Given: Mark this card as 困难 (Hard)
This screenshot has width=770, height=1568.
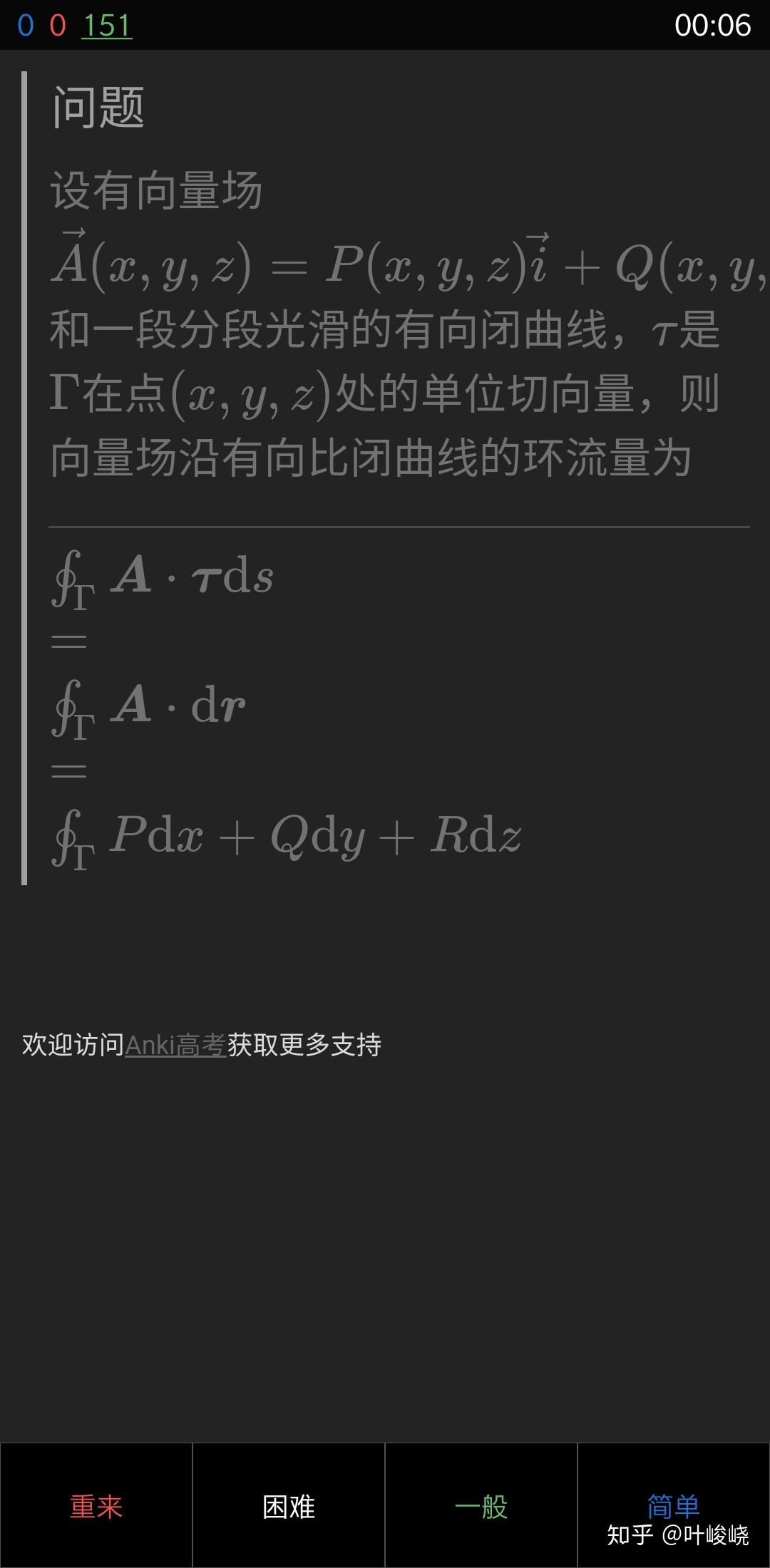Looking at the screenshot, I should point(289,1505).
